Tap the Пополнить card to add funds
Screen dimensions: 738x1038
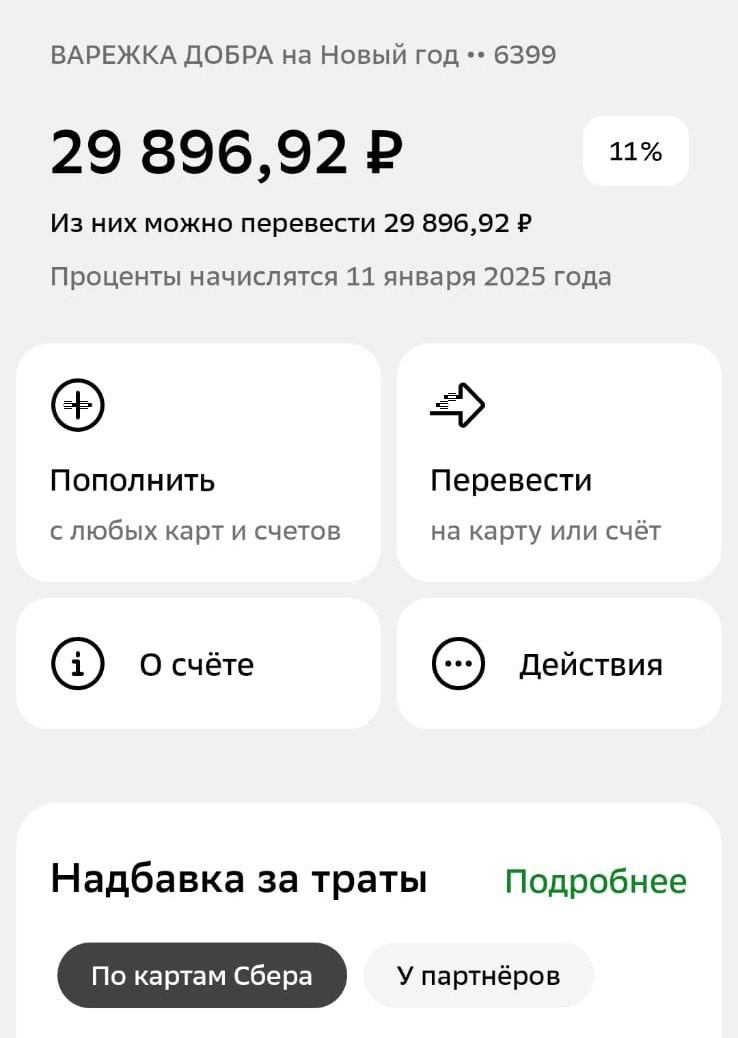click(x=198, y=463)
